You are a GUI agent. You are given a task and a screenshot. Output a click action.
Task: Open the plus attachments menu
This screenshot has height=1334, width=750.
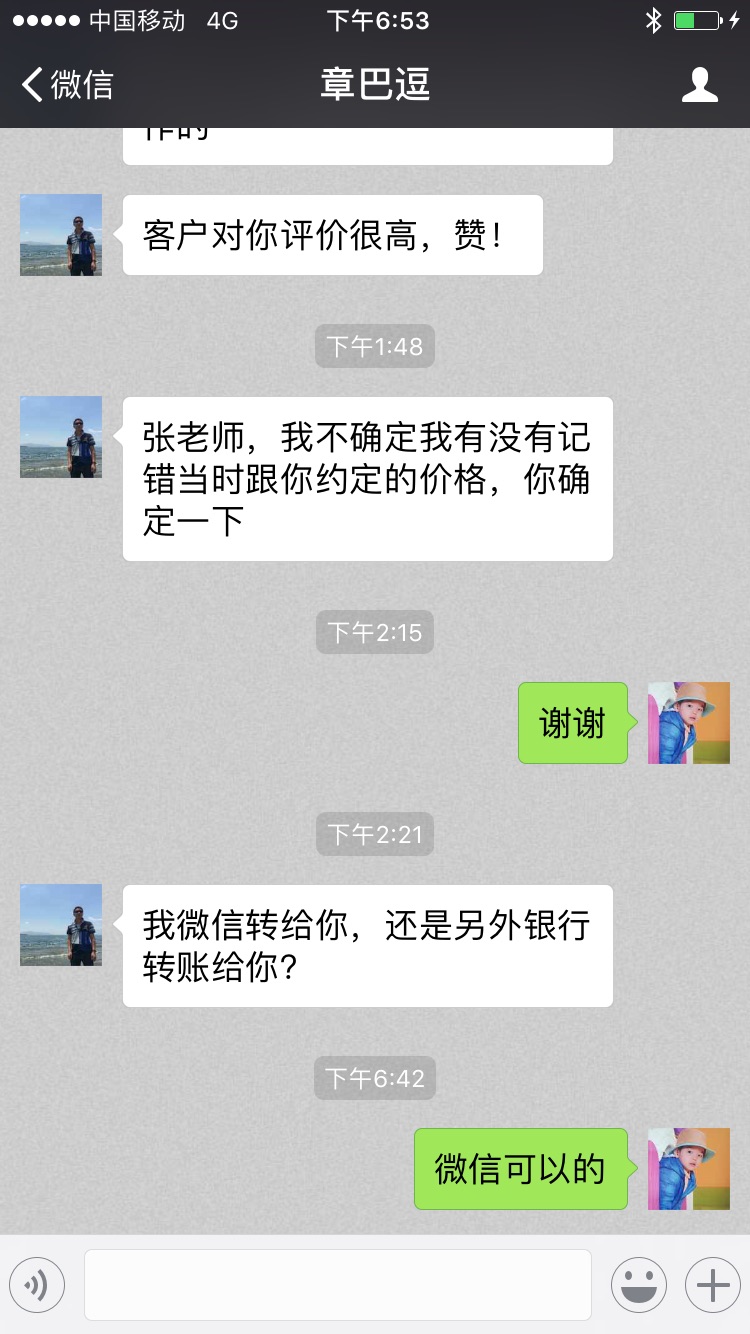click(x=712, y=1284)
